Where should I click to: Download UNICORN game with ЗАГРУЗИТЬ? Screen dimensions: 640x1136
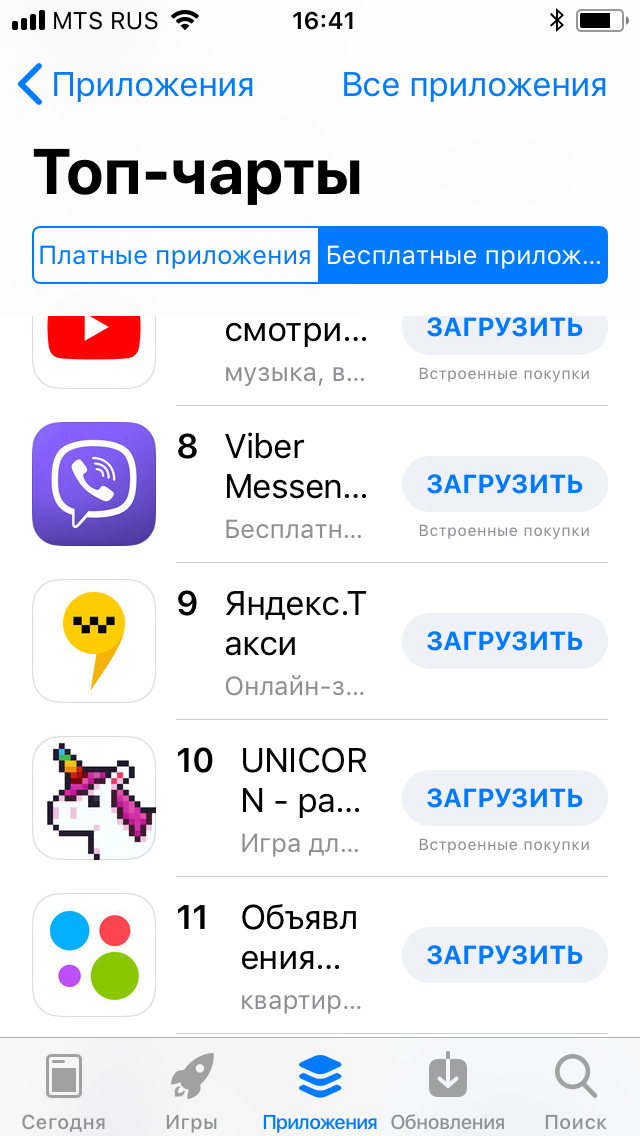504,798
